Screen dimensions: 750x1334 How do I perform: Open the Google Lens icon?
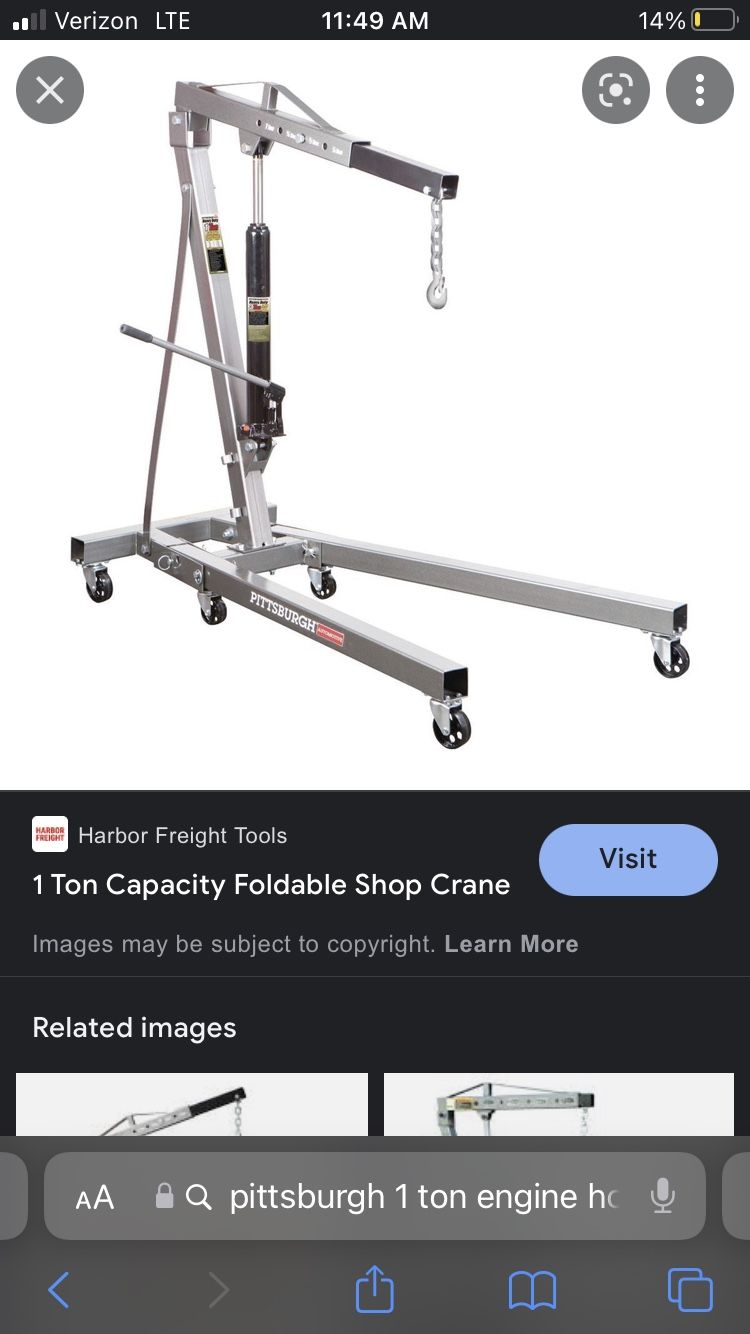[616, 90]
